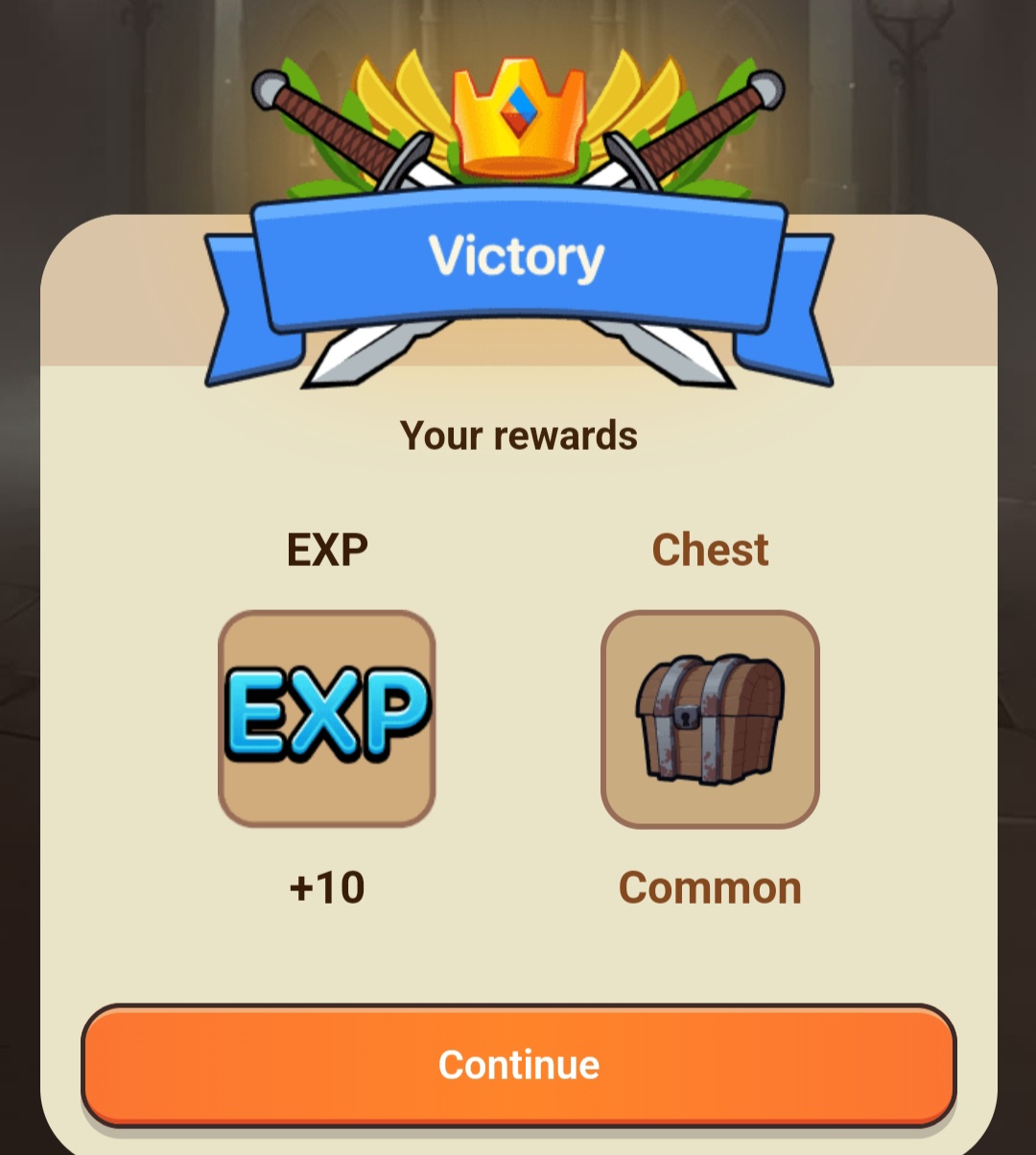Tap the orange Continue button
Screen dimensions: 1036x1155
(x=518, y=1065)
